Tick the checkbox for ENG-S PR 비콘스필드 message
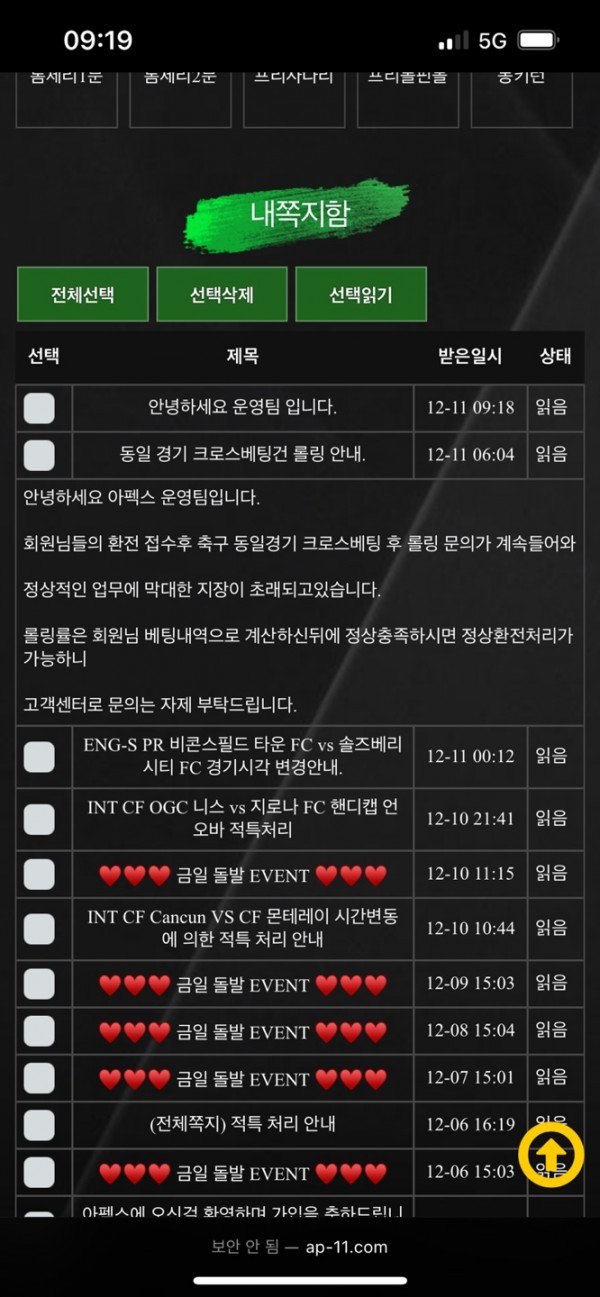Image resolution: width=600 pixels, height=1297 pixels. point(39,757)
